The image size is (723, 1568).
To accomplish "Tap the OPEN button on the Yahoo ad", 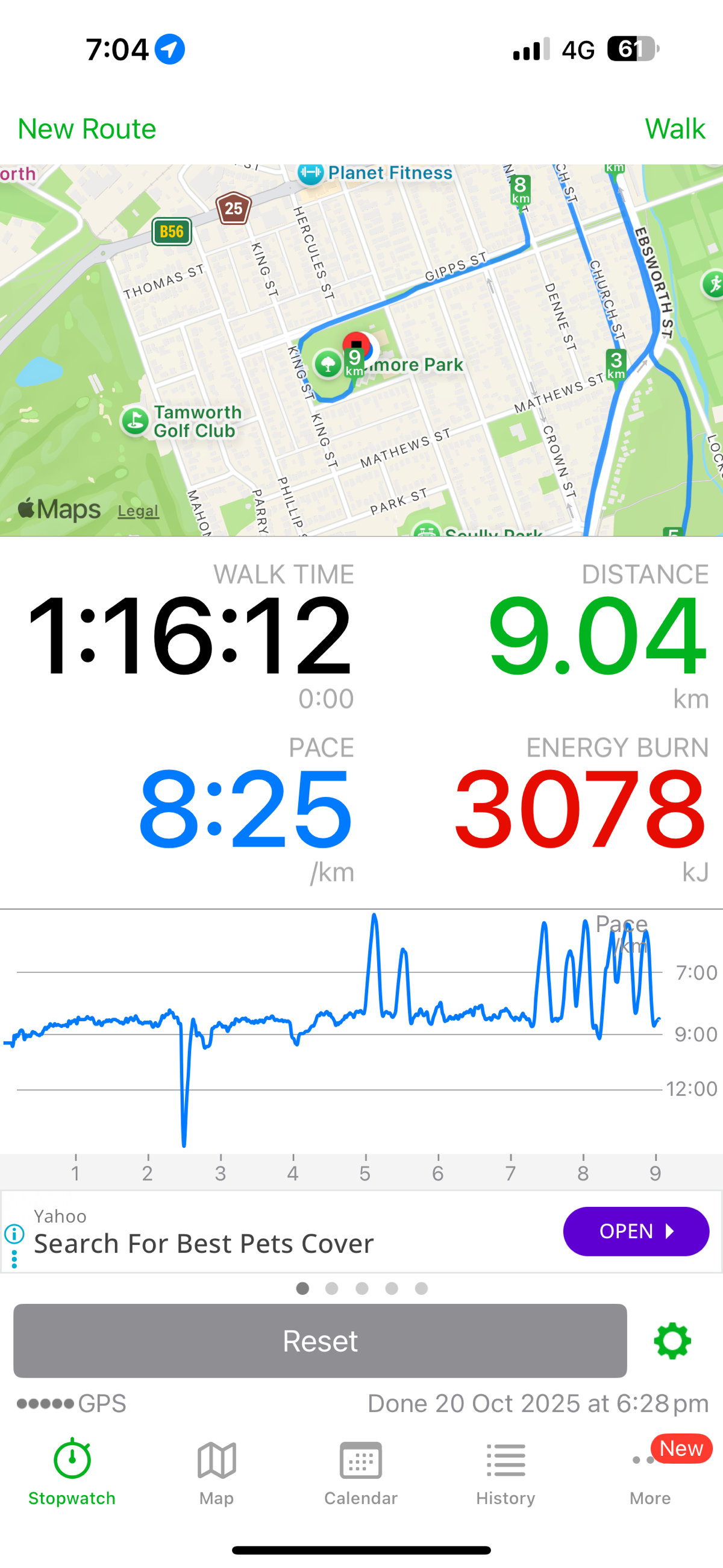I will (x=636, y=1231).
